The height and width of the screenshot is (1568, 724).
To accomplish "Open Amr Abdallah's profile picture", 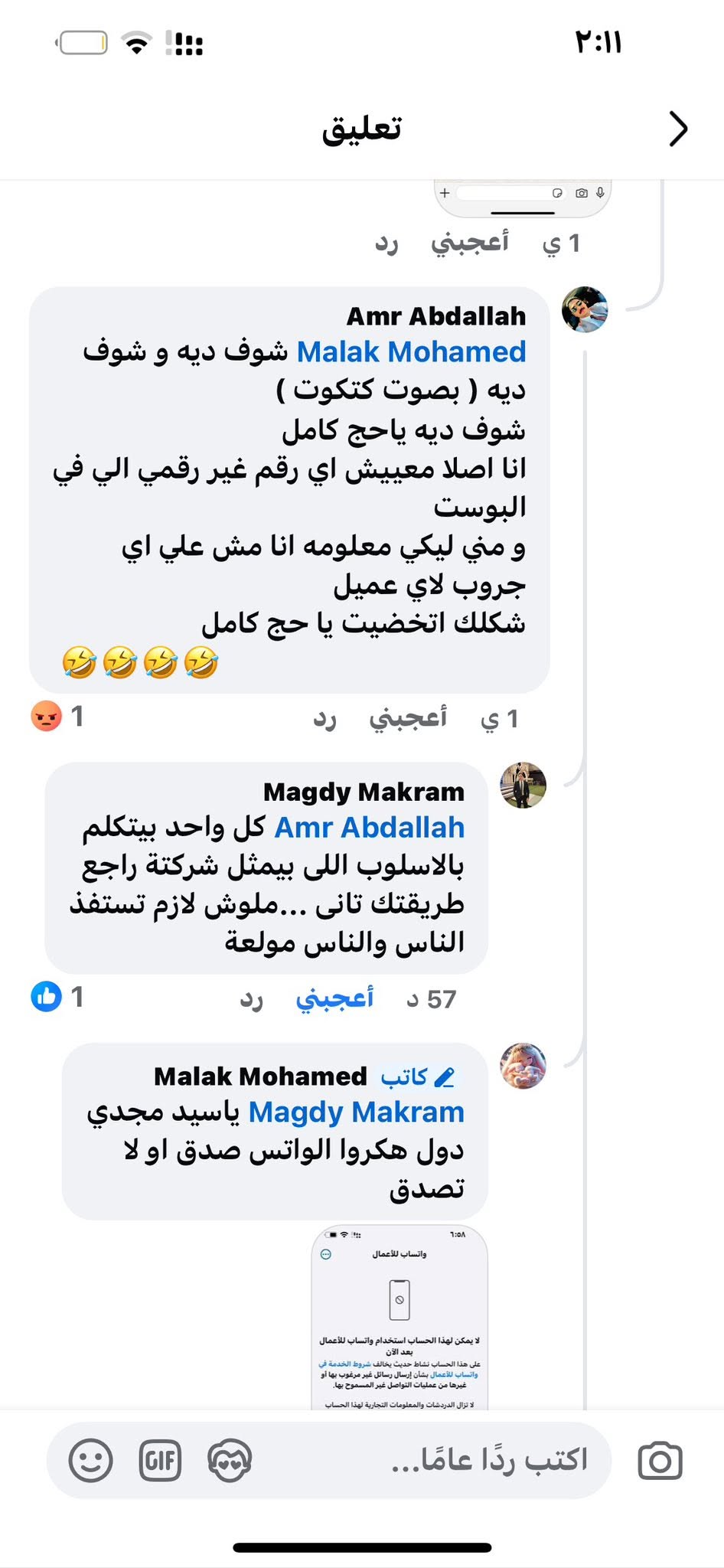I will pos(585,309).
